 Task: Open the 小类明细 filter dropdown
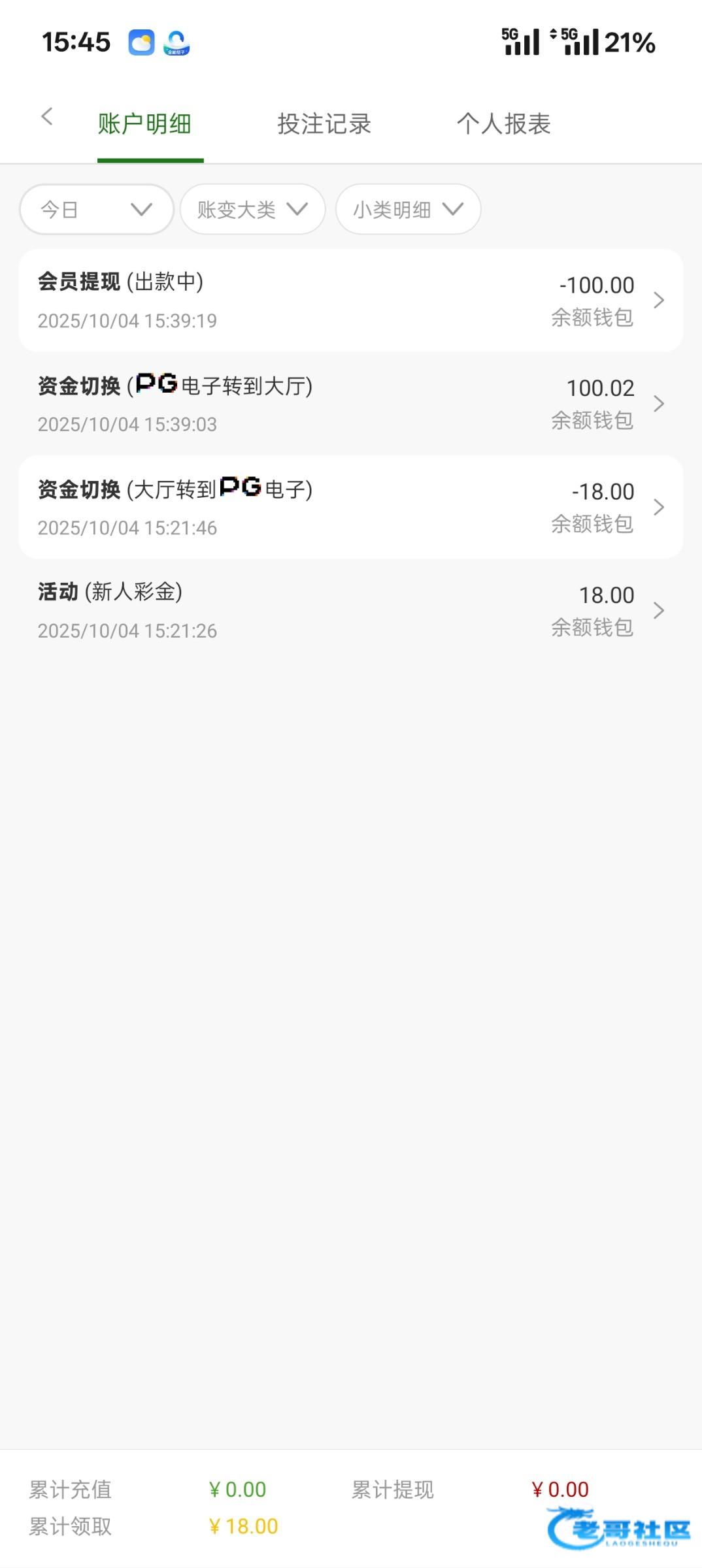pyautogui.click(x=409, y=209)
